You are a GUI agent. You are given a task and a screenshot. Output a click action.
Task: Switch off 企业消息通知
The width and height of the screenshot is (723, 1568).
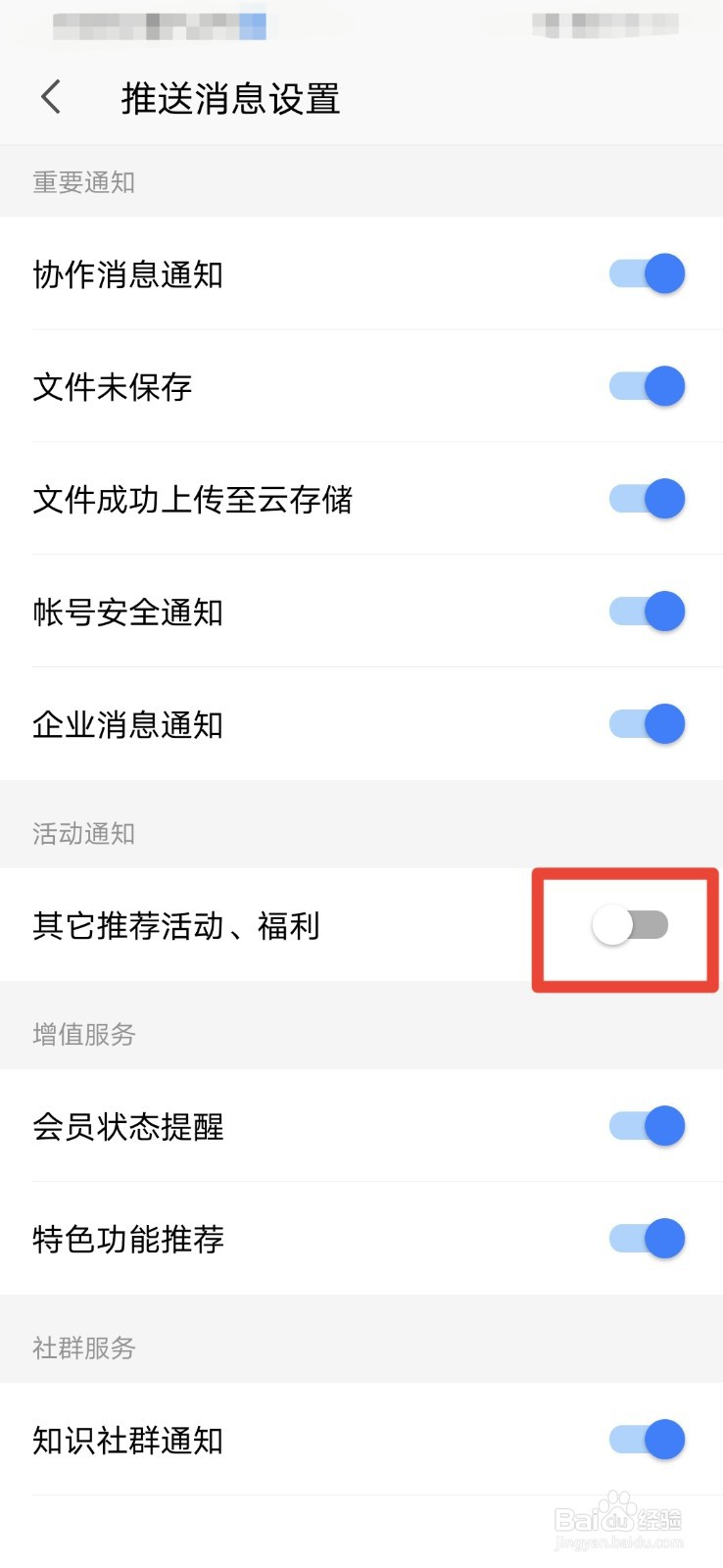(647, 724)
